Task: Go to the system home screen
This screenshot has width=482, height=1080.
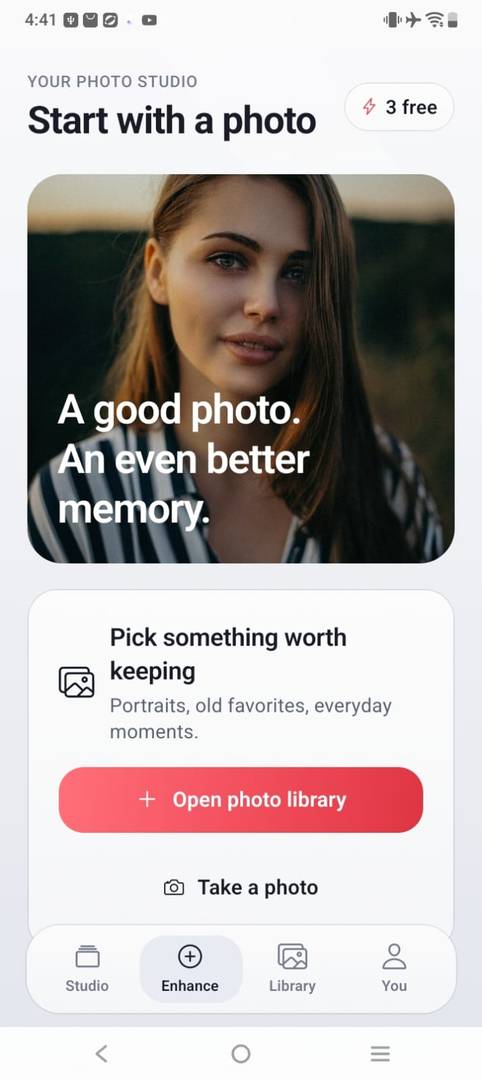Action: (241, 1053)
